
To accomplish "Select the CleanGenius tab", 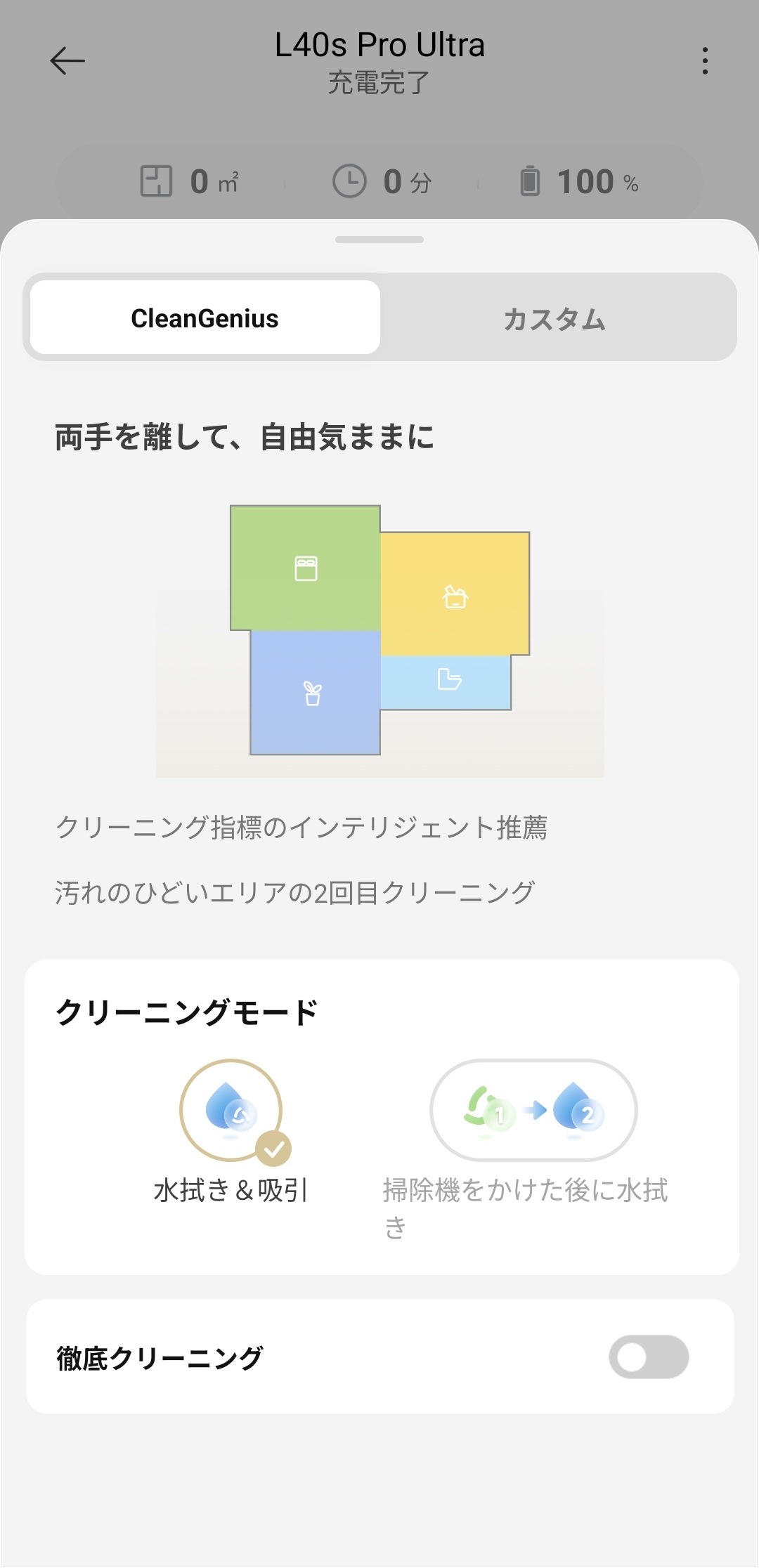I will coord(205,318).
